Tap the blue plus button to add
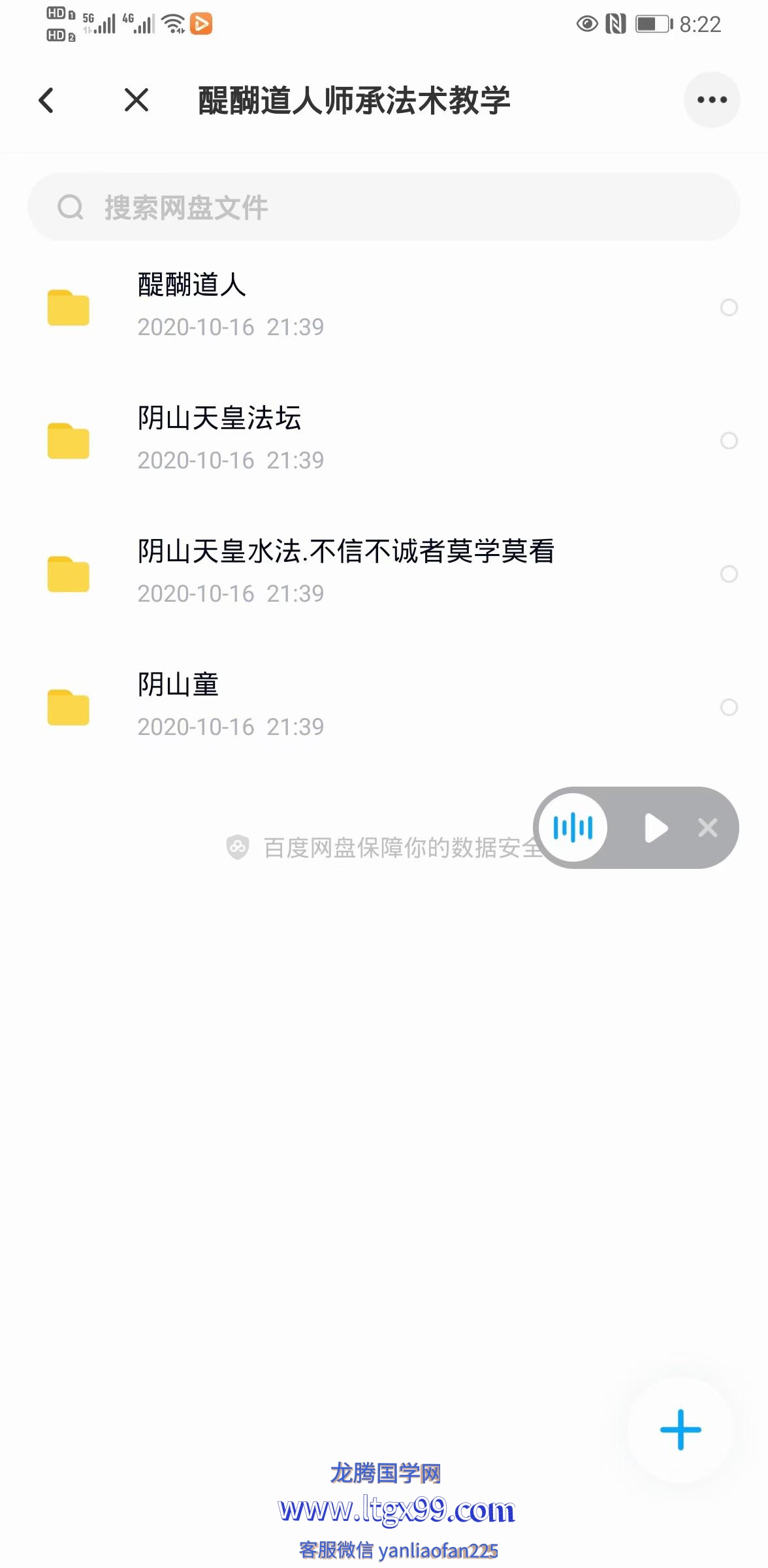The width and height of the screenshot is (768, 1568). point(680,1429)
